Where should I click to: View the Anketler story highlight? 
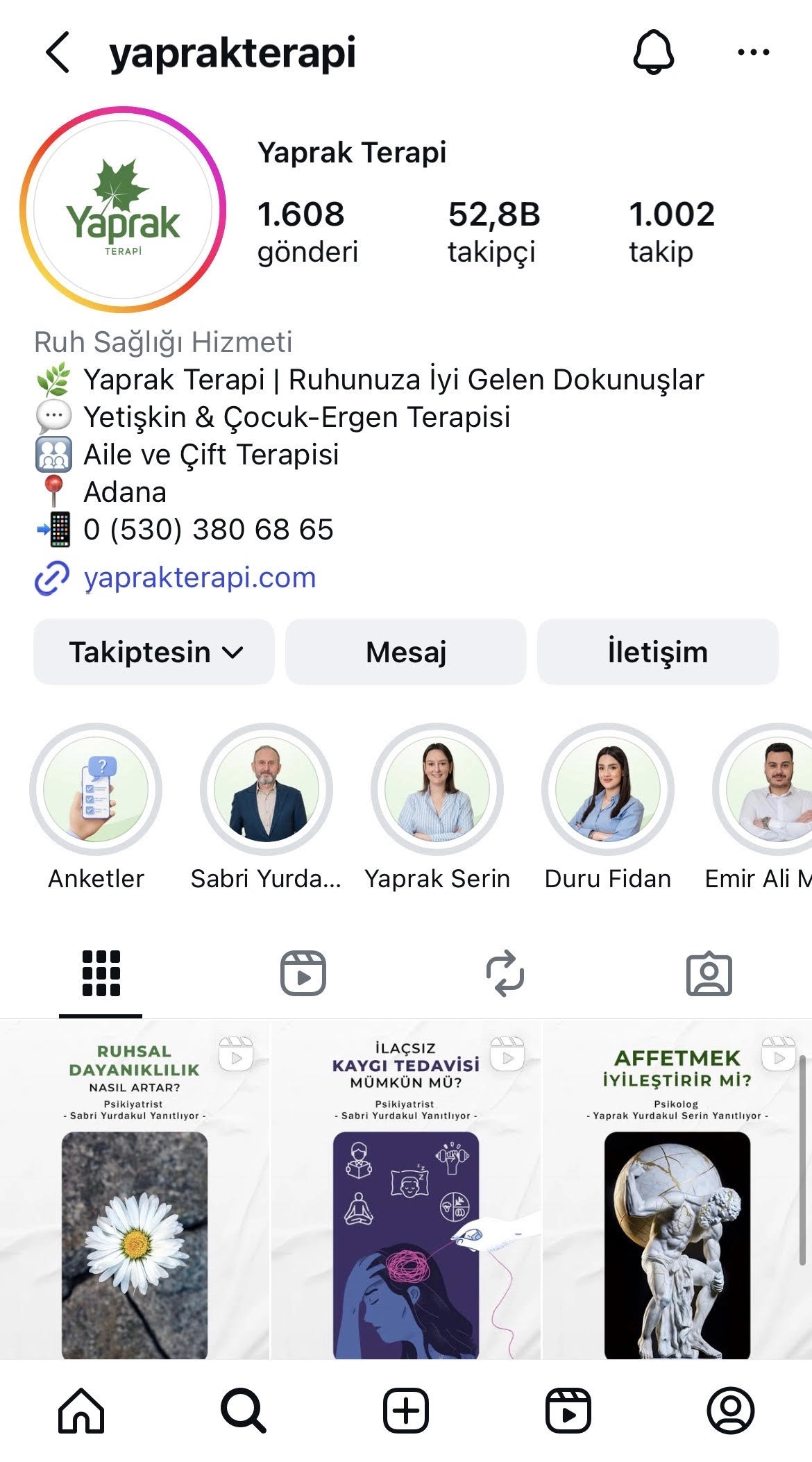pyautogui.click(x=96, y=791)
